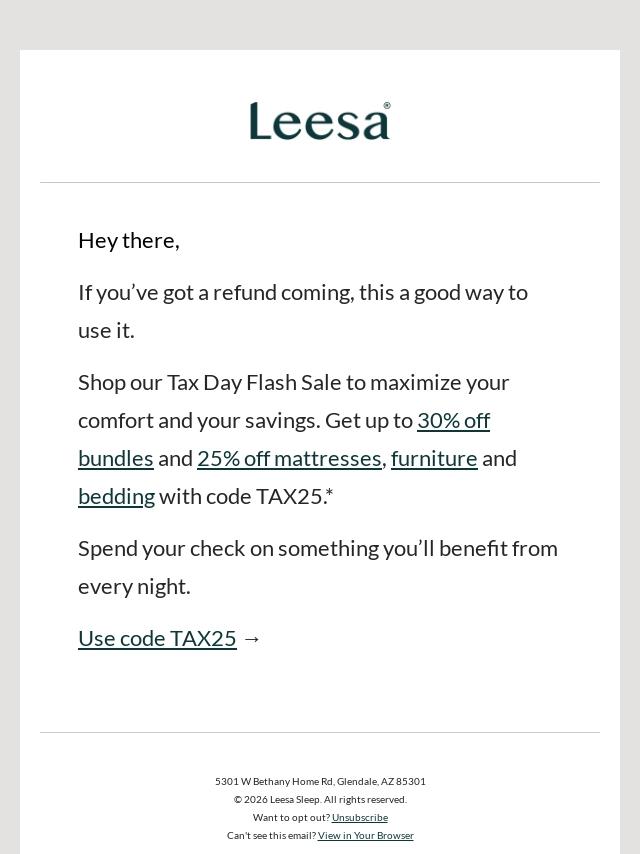The image size is (640, 854).
Task: Follow the bedding link
Action: pyautogui.click(x=117, y=497)
